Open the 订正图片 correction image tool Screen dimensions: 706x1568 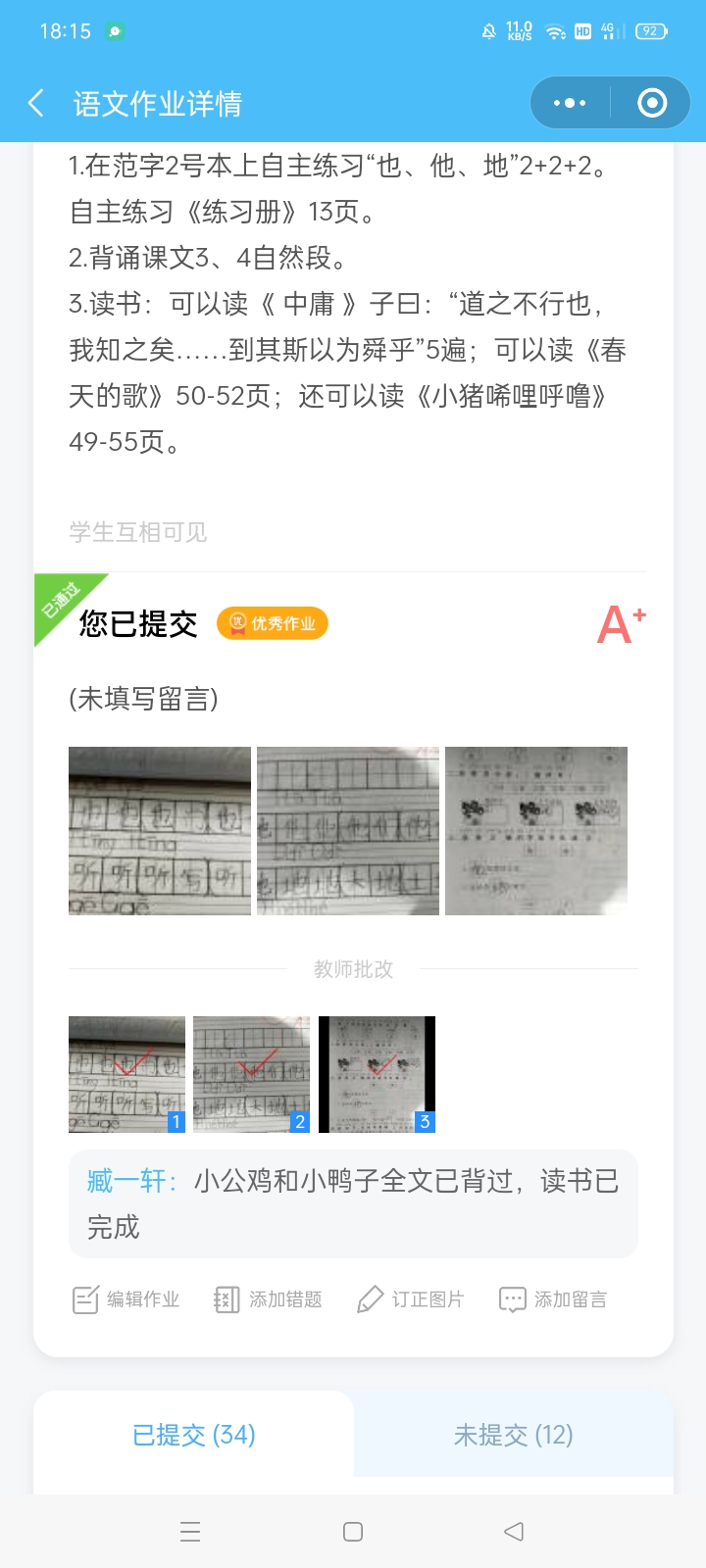[409, 1298]
